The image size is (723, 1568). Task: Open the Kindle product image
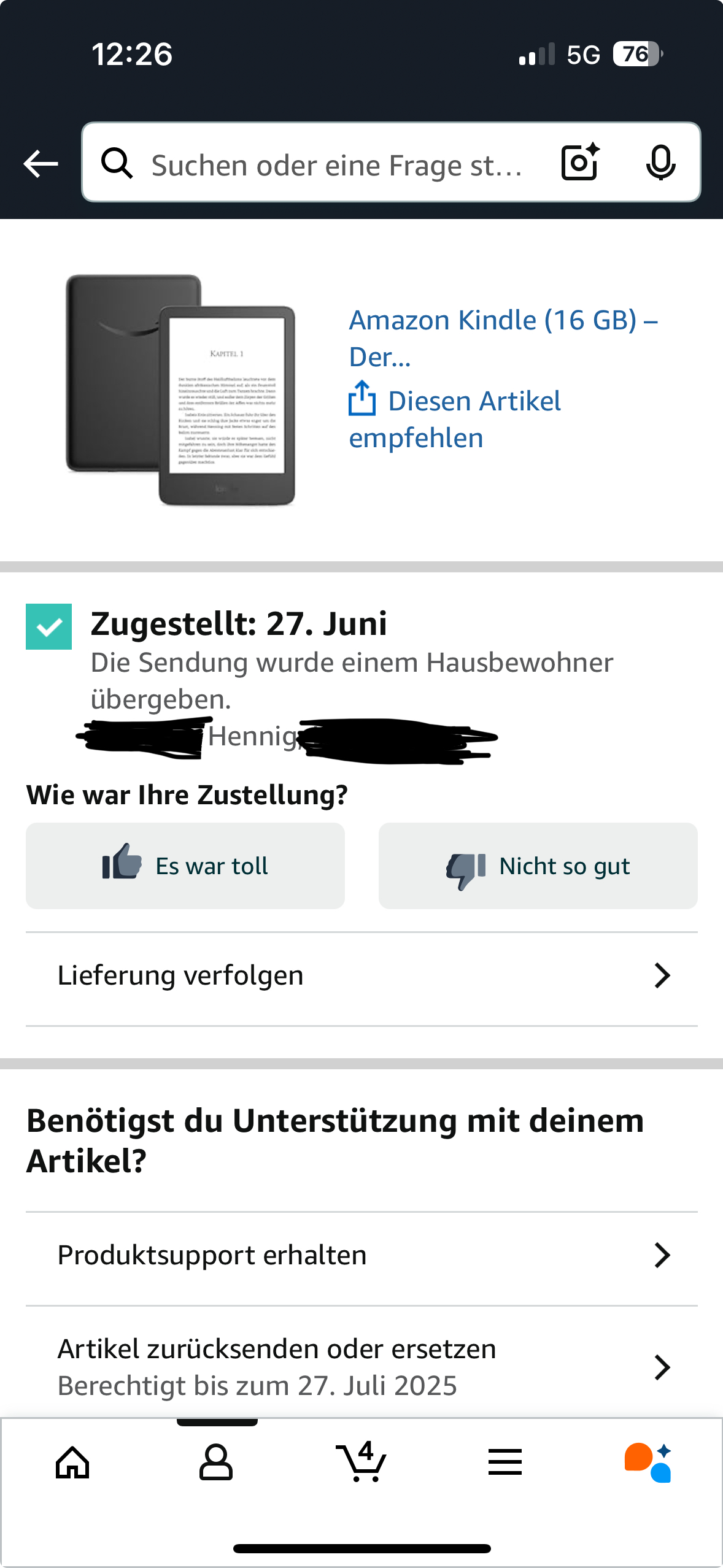[181, 390]
